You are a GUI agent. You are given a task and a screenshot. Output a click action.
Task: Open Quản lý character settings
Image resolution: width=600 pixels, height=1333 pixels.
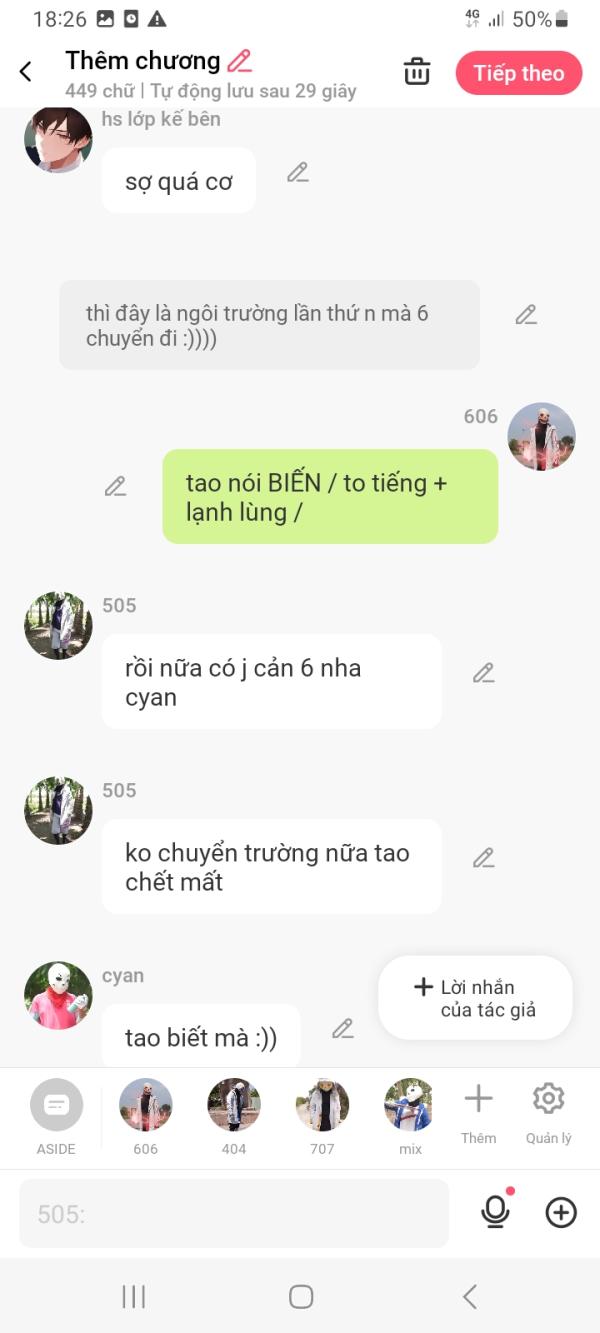coord(548,1112)
